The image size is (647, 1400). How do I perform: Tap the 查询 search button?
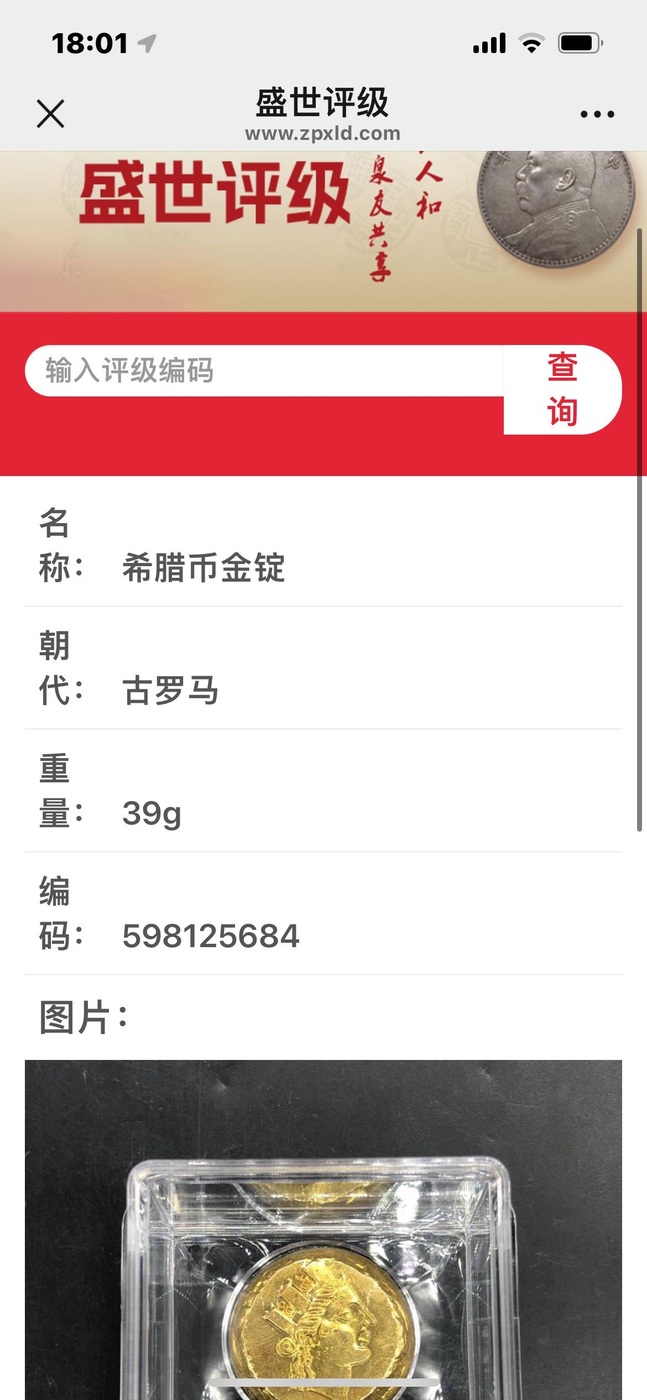click(562, 390)
